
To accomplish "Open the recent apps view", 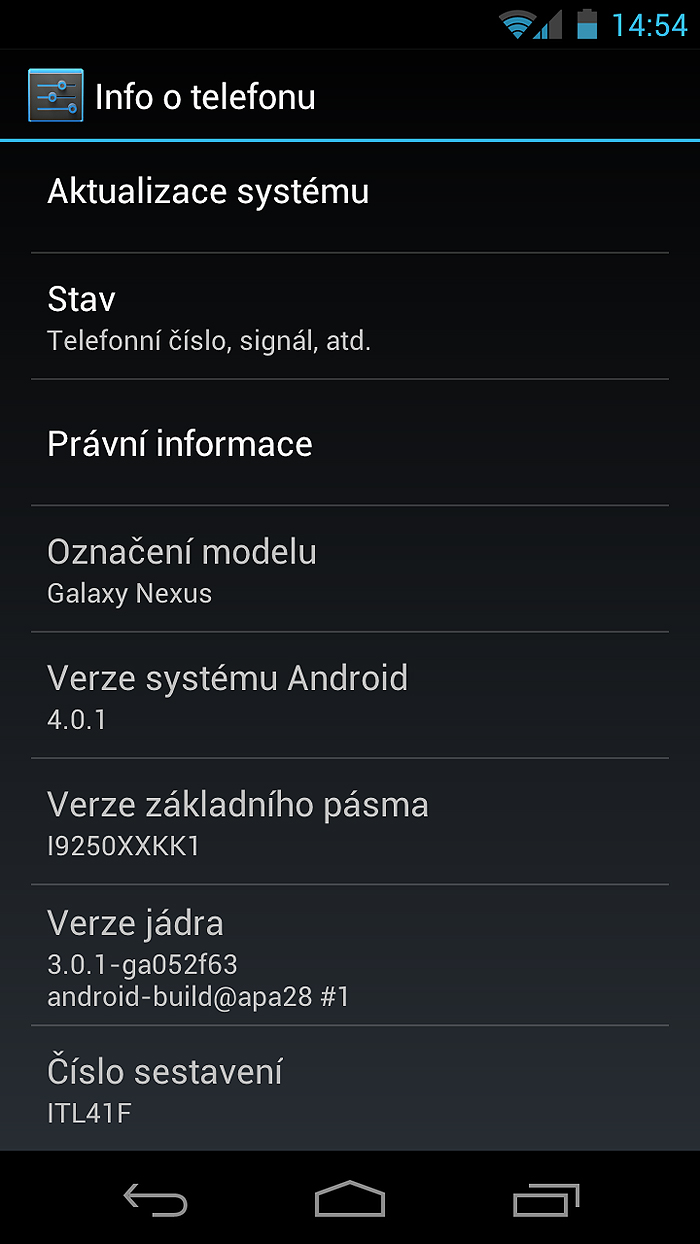I will (x=545, y=1199).
